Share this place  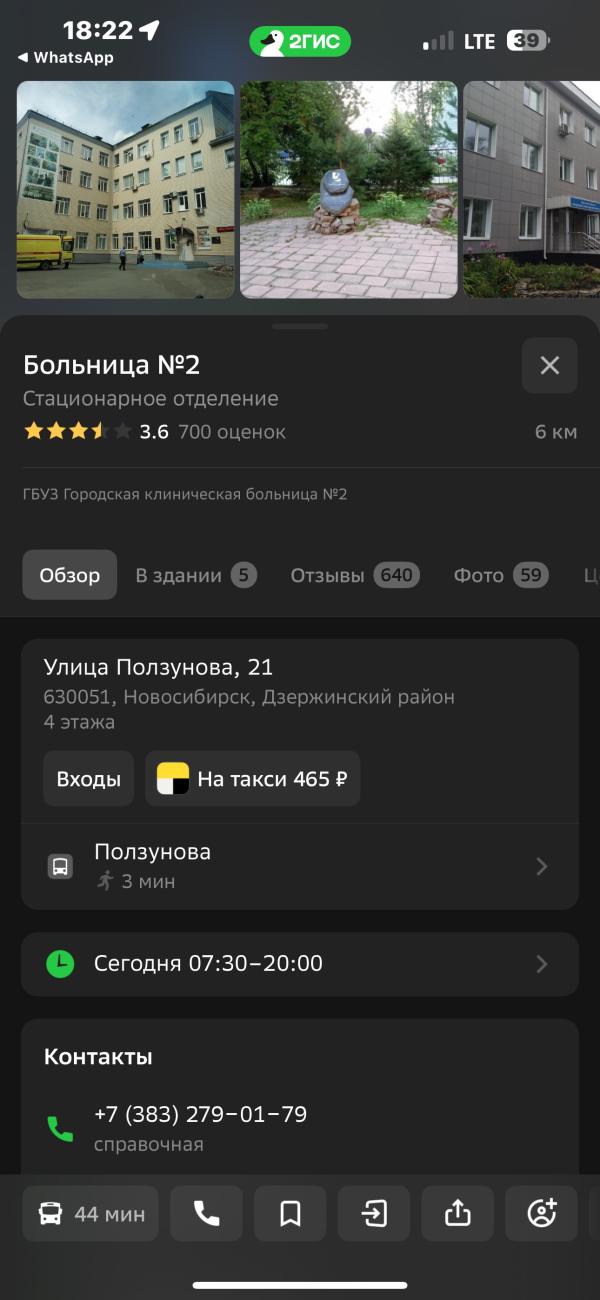click(x=457, y=1214)
